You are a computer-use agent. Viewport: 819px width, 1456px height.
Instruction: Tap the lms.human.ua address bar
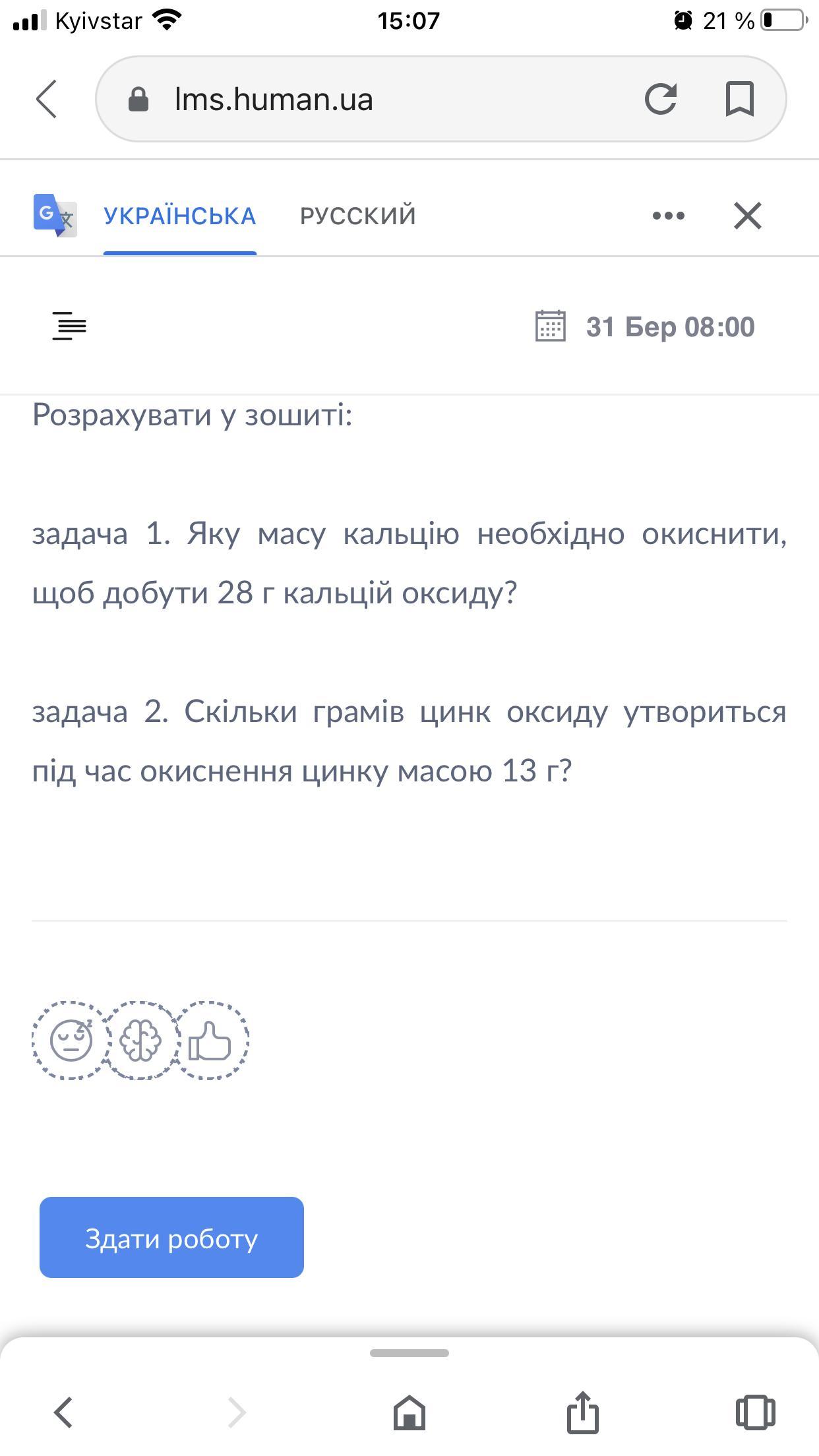point(369,99)
